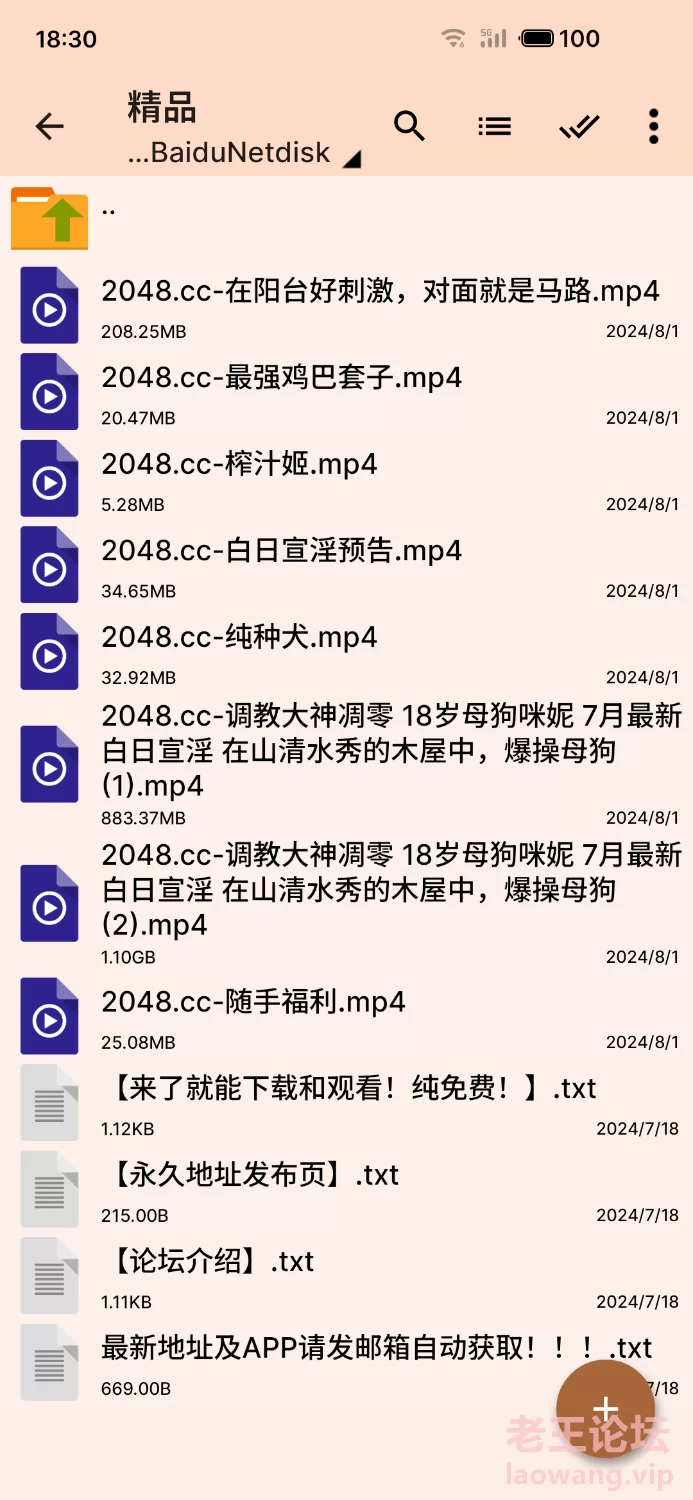Open the 榨汁姬.mp4 video file

(346, 479)
